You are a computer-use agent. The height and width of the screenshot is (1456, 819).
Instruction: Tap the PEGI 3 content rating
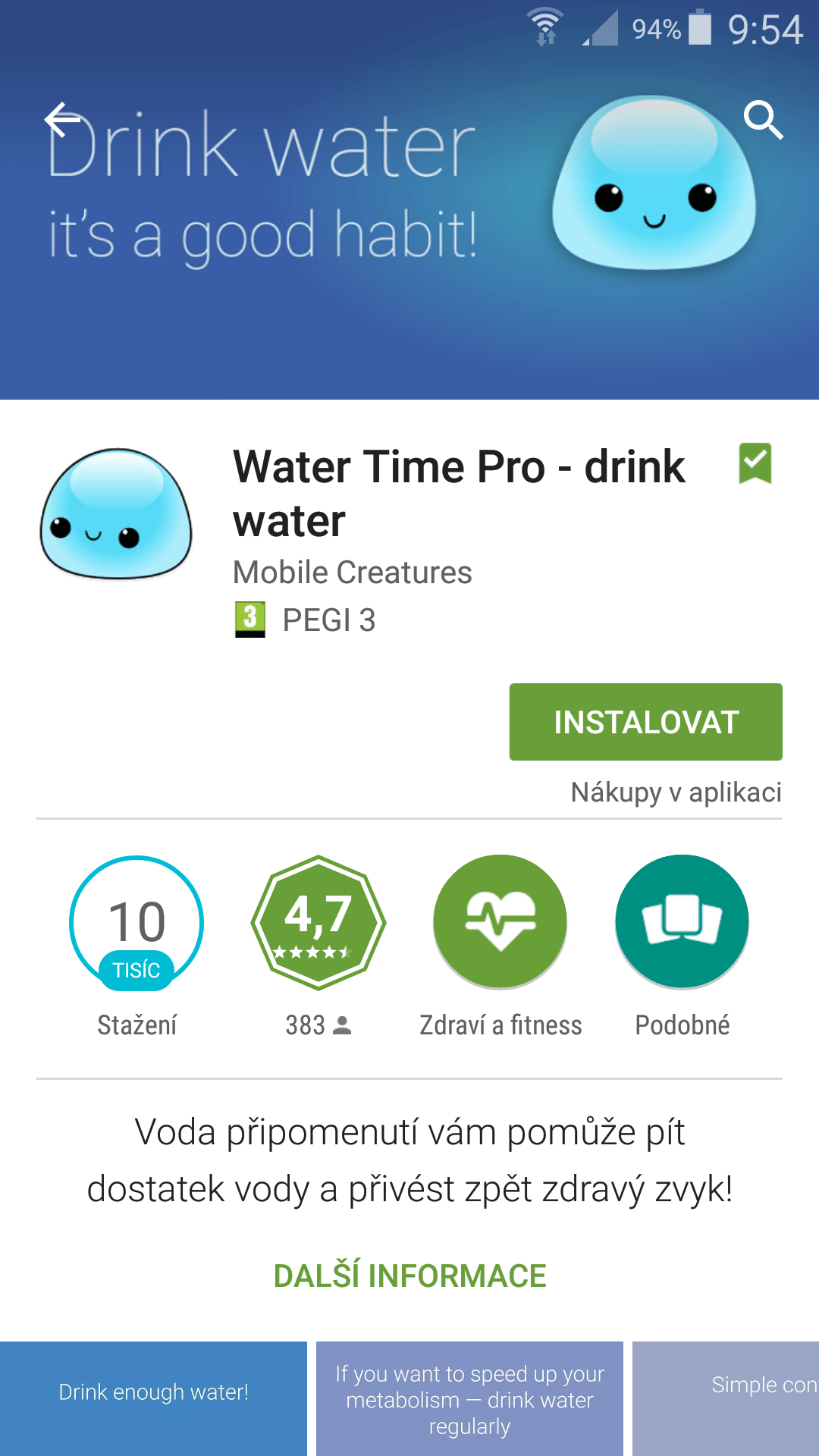click(306, 620)
